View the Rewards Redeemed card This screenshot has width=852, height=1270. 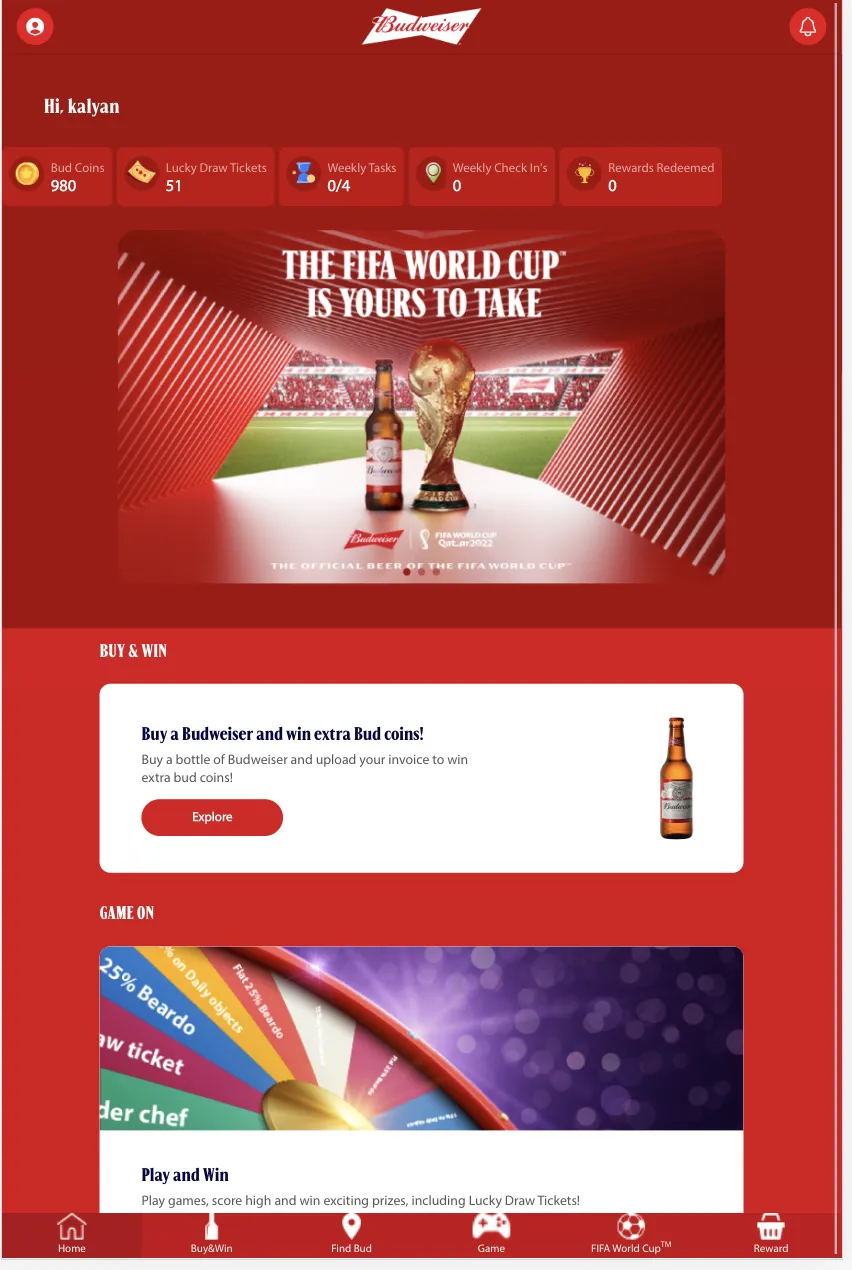640,177
